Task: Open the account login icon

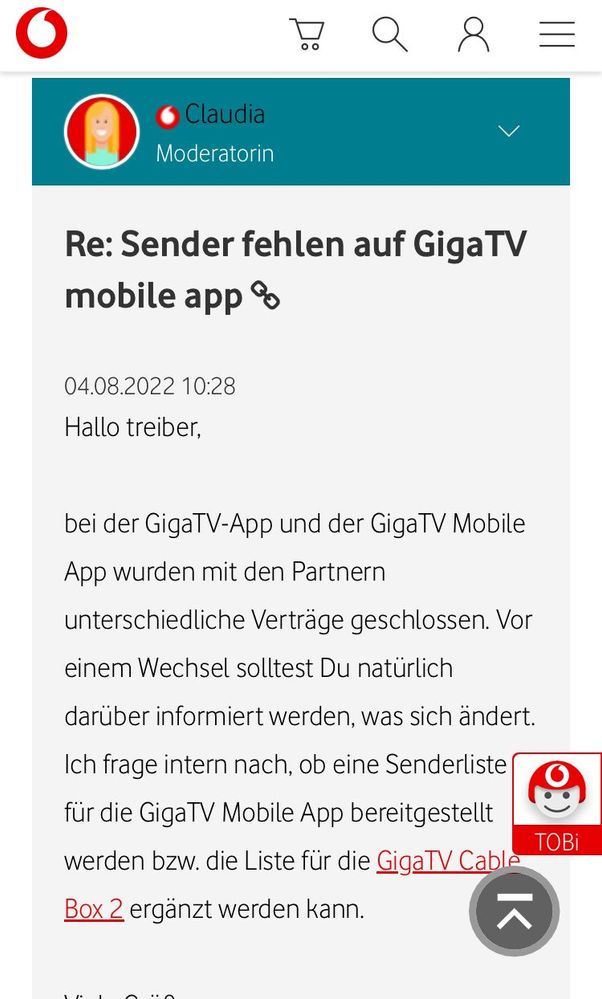Action: (473, 34)
